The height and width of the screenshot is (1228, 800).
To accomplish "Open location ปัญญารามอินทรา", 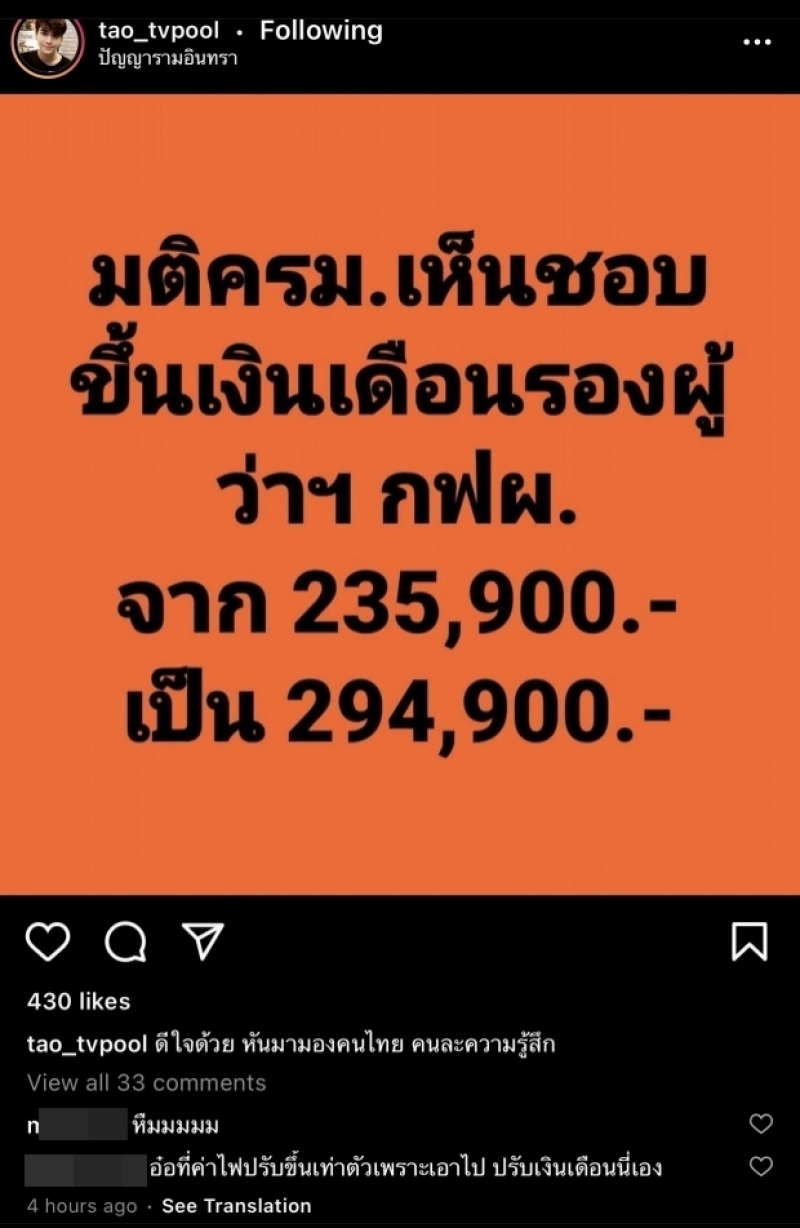I will (167, 59).
